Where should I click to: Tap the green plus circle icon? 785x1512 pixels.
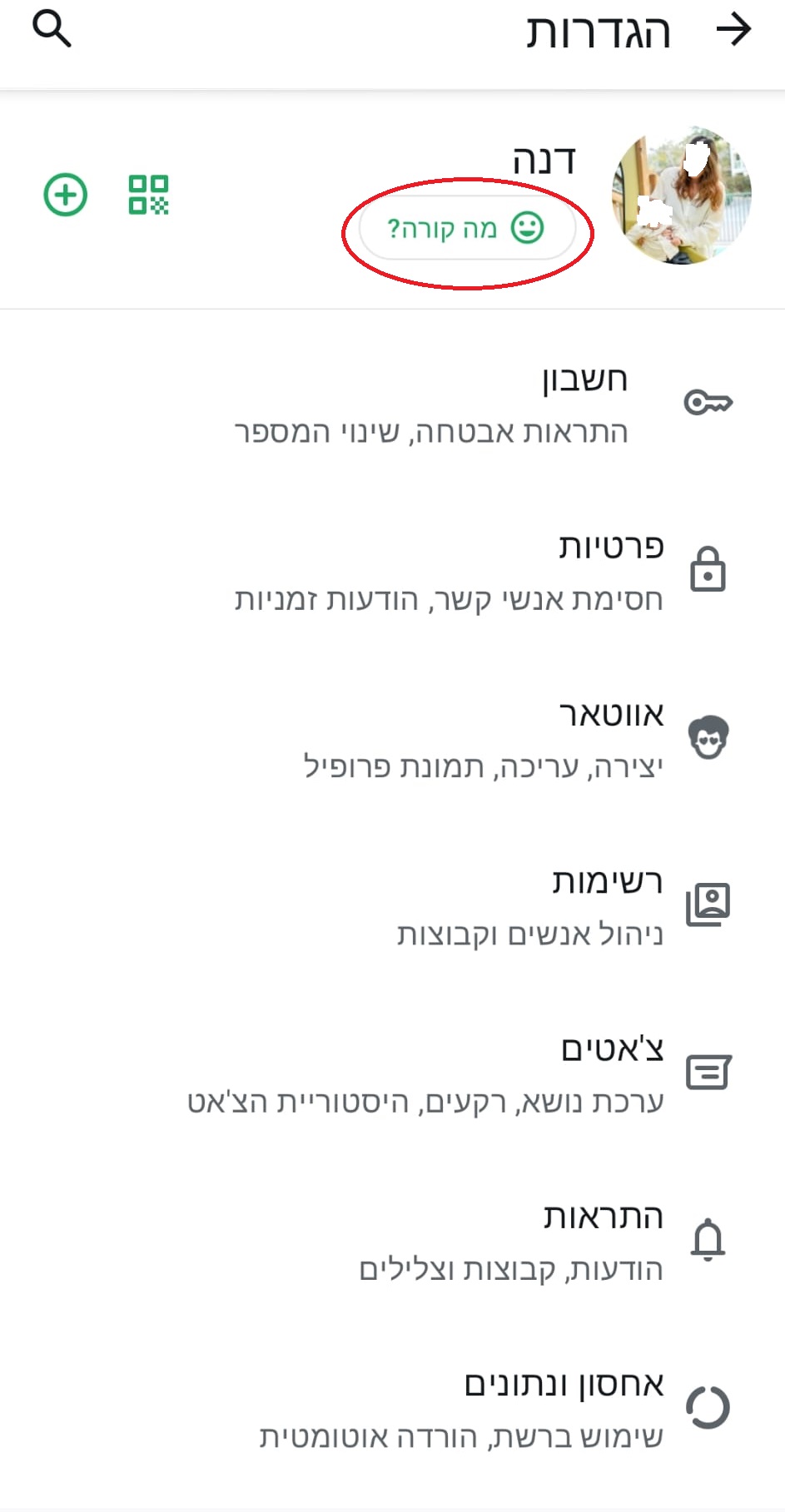65,195
